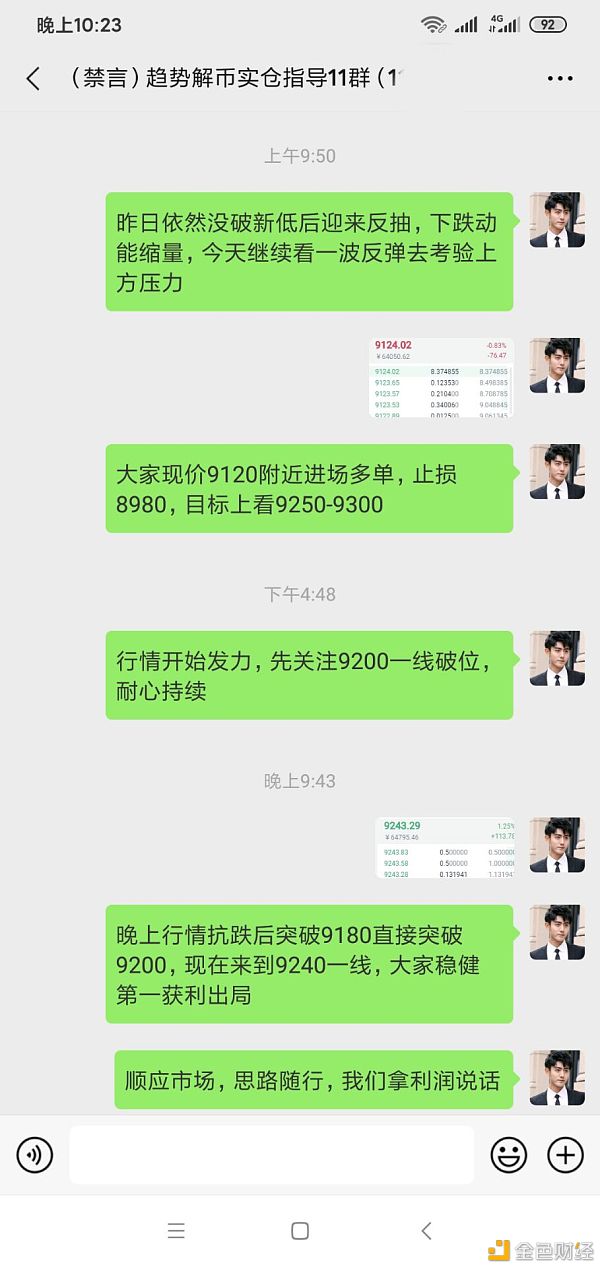600x1267 pixels.
Task: Tap the message text field
Action: click(271, 1155)
